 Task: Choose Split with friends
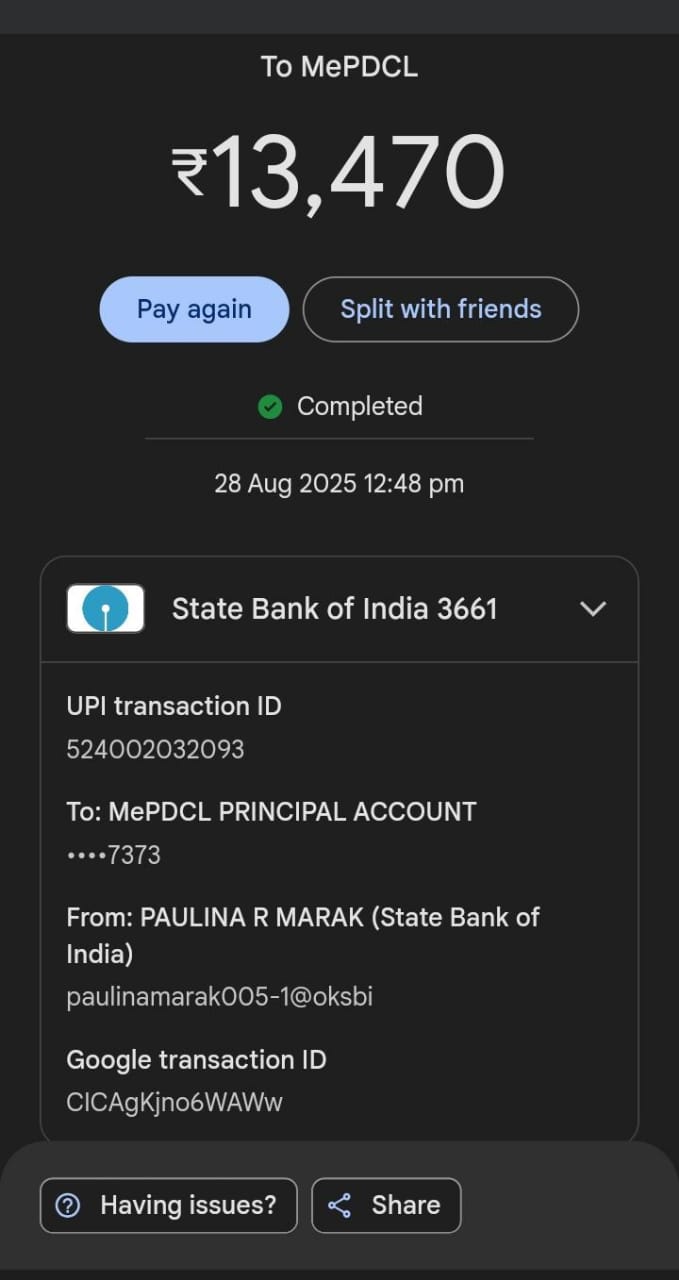440,309
